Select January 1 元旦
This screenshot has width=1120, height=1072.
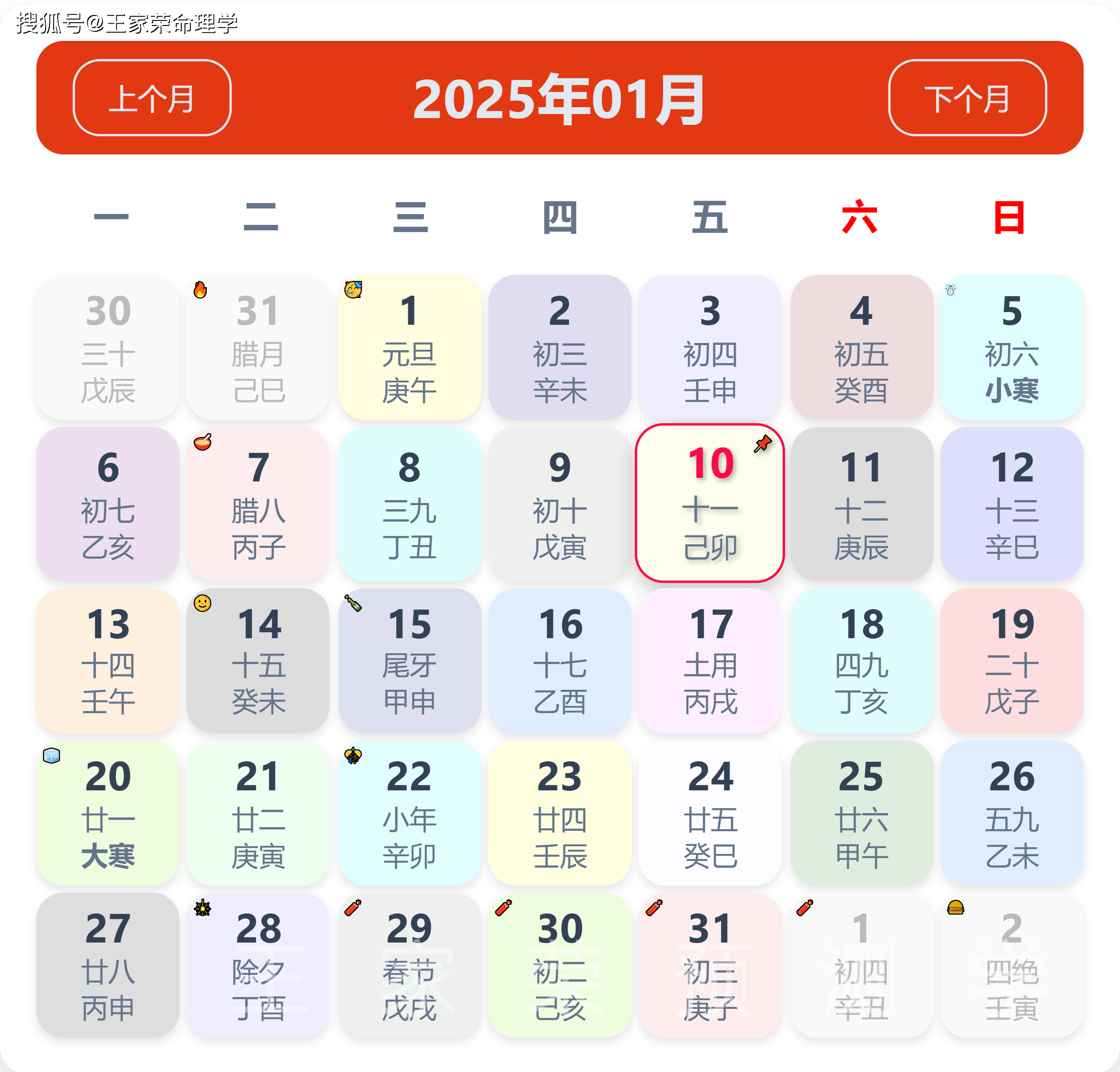[409, 348]
